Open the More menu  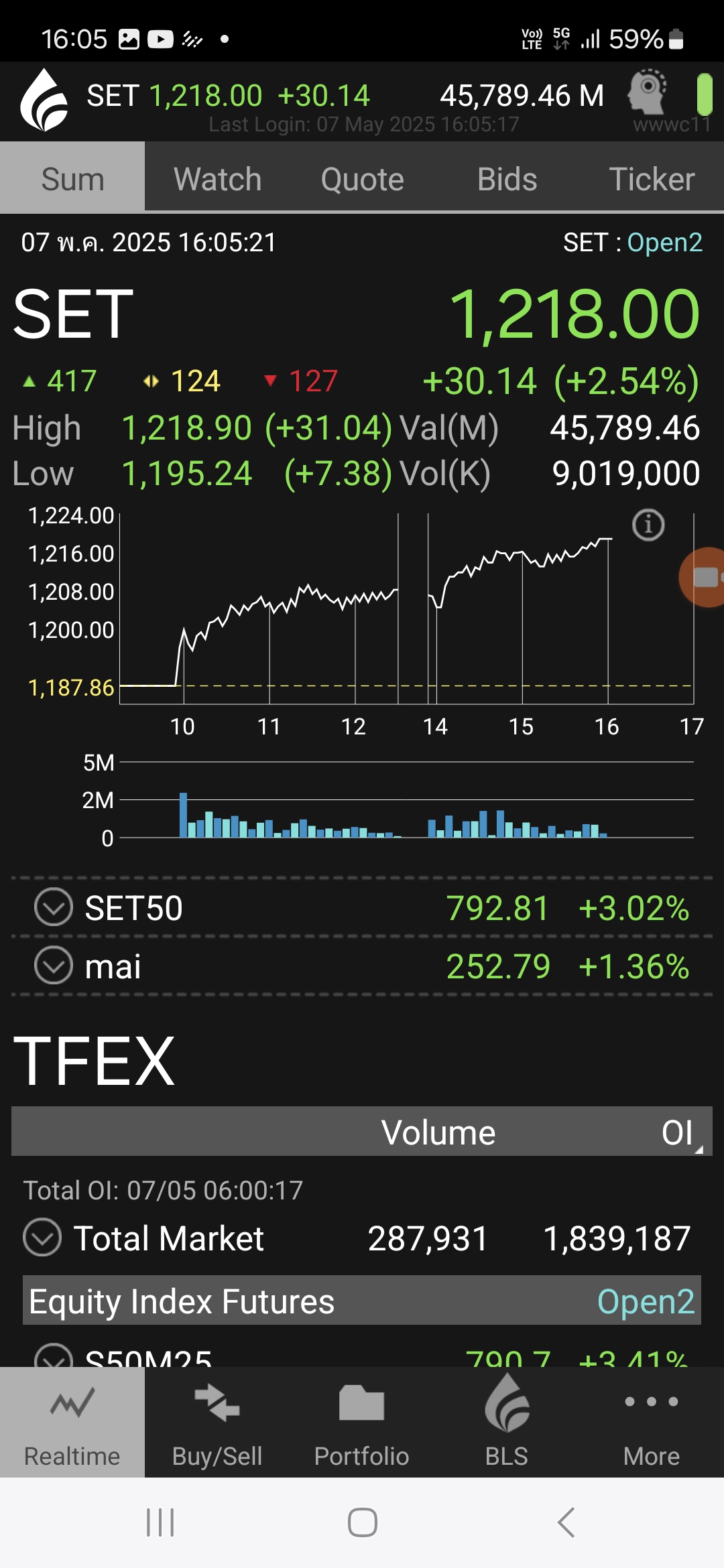(652, 1423)
